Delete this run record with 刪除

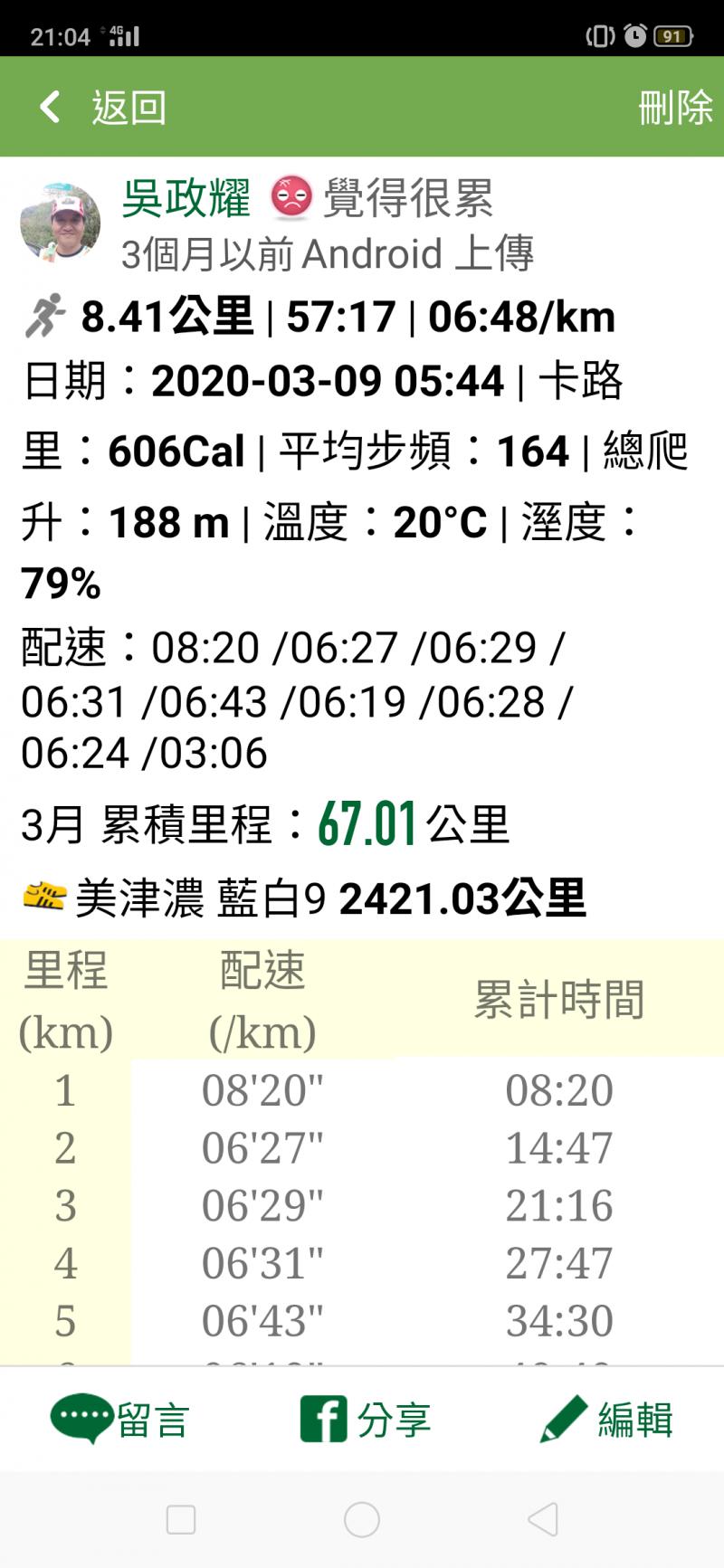675,108
